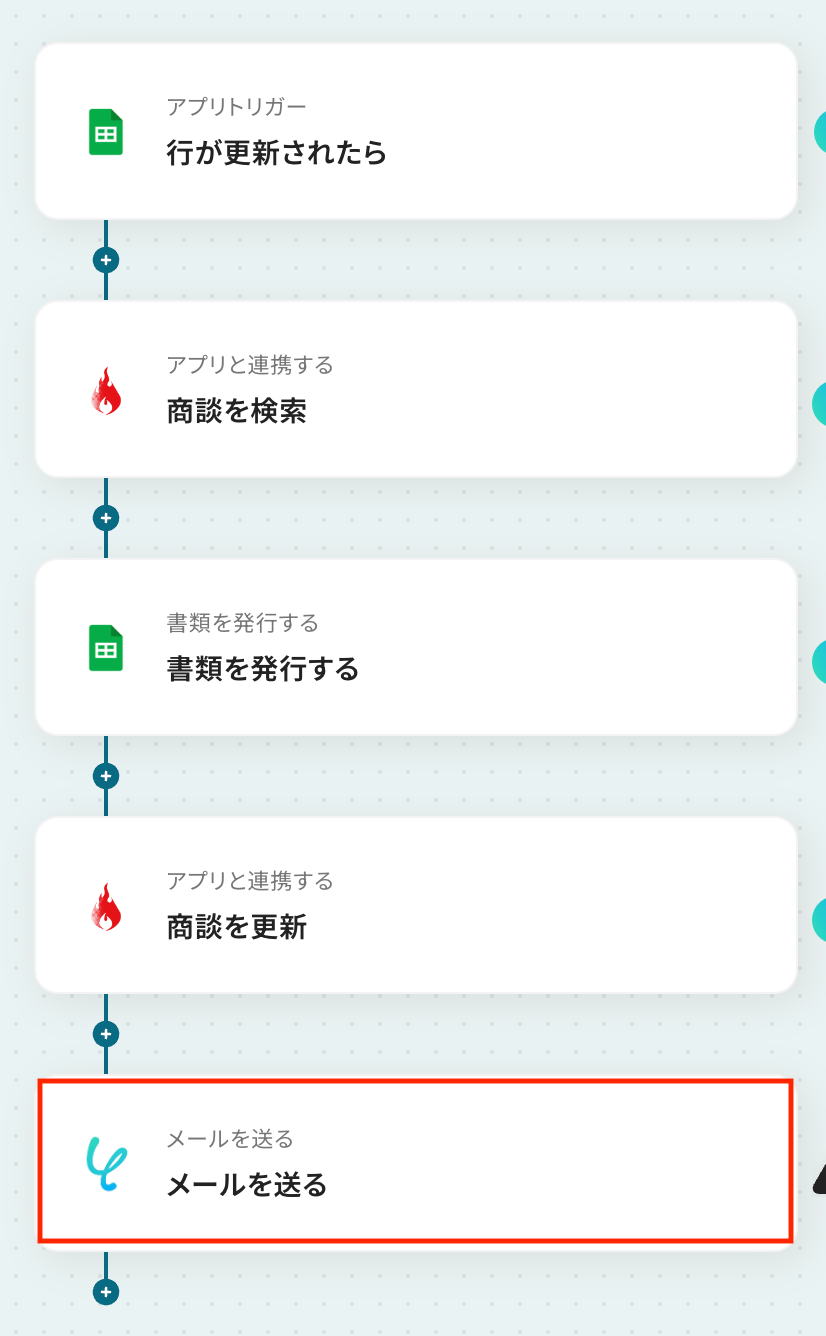Open the 行が更新されたら trigger card
826x1336 pixels.
416,132
